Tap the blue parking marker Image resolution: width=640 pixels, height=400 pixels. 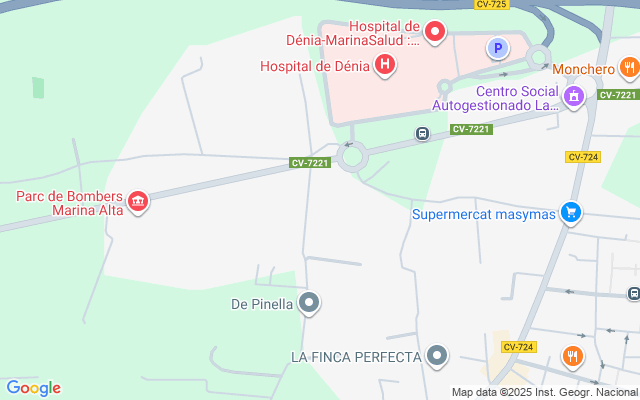click(x=497, y=47)
